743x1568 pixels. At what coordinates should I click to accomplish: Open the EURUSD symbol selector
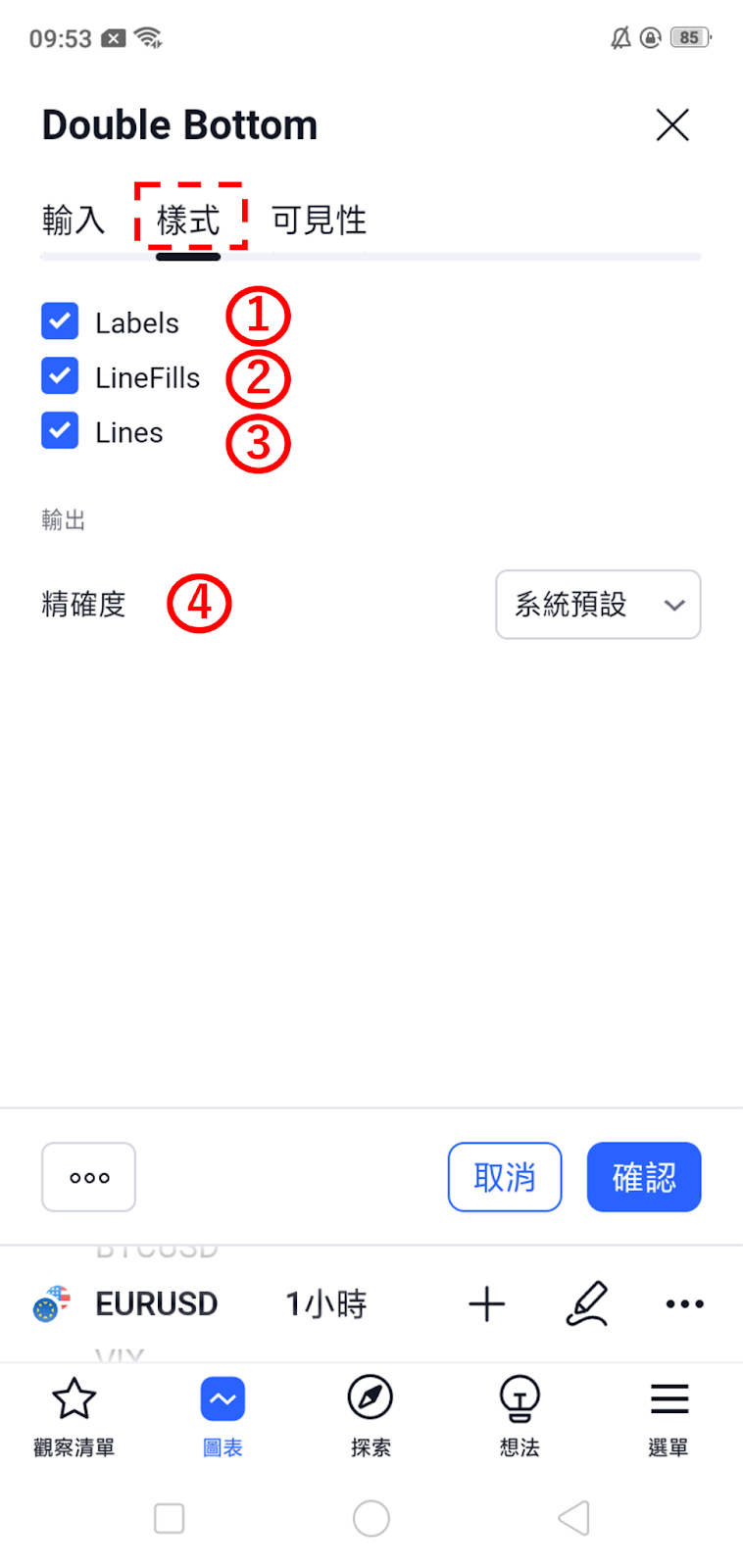[125, 1304]
